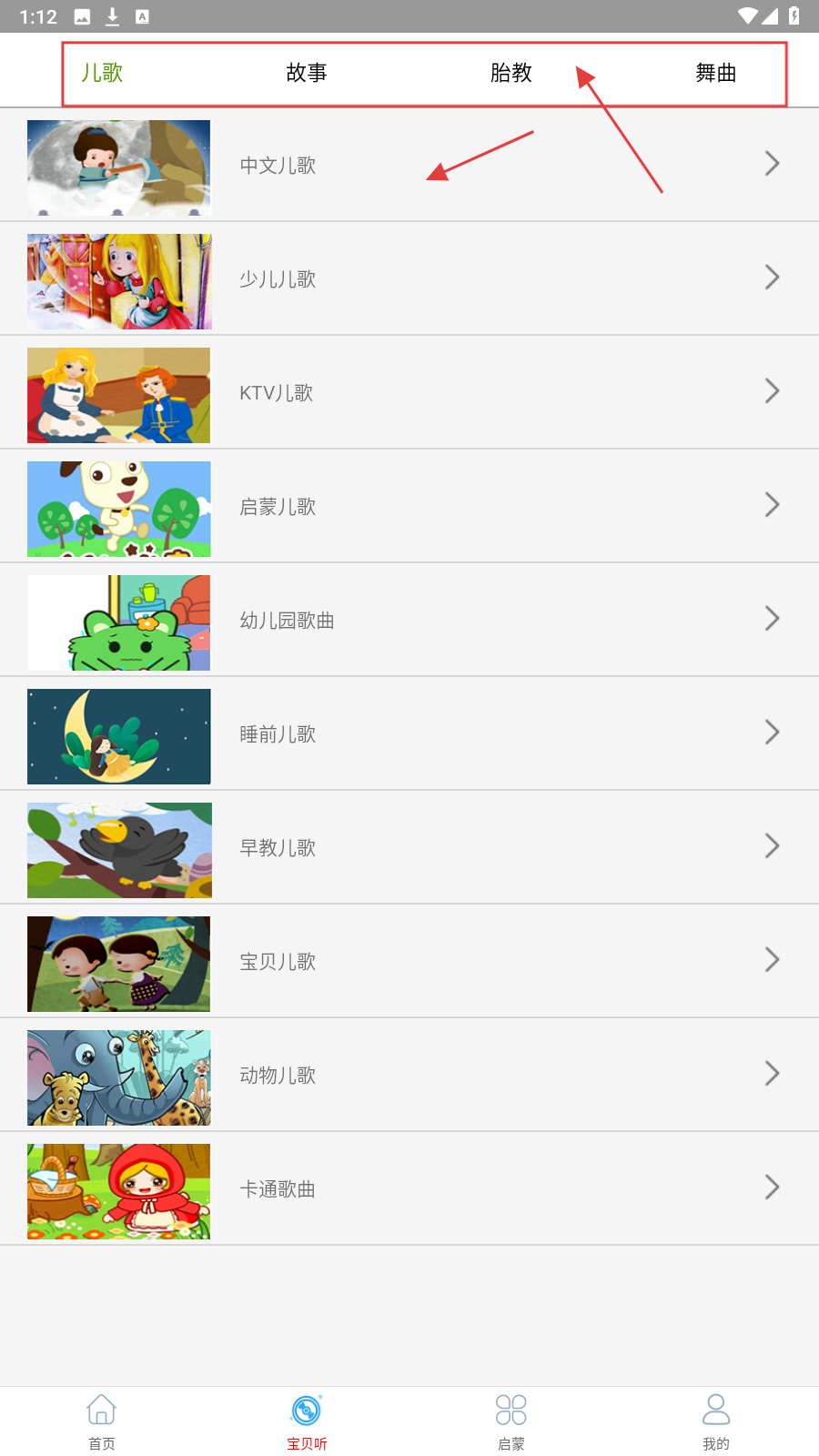This screenshot has width=819, height=1456.
Task: Select the 胎教 top tab
Action: pos(511,73)
